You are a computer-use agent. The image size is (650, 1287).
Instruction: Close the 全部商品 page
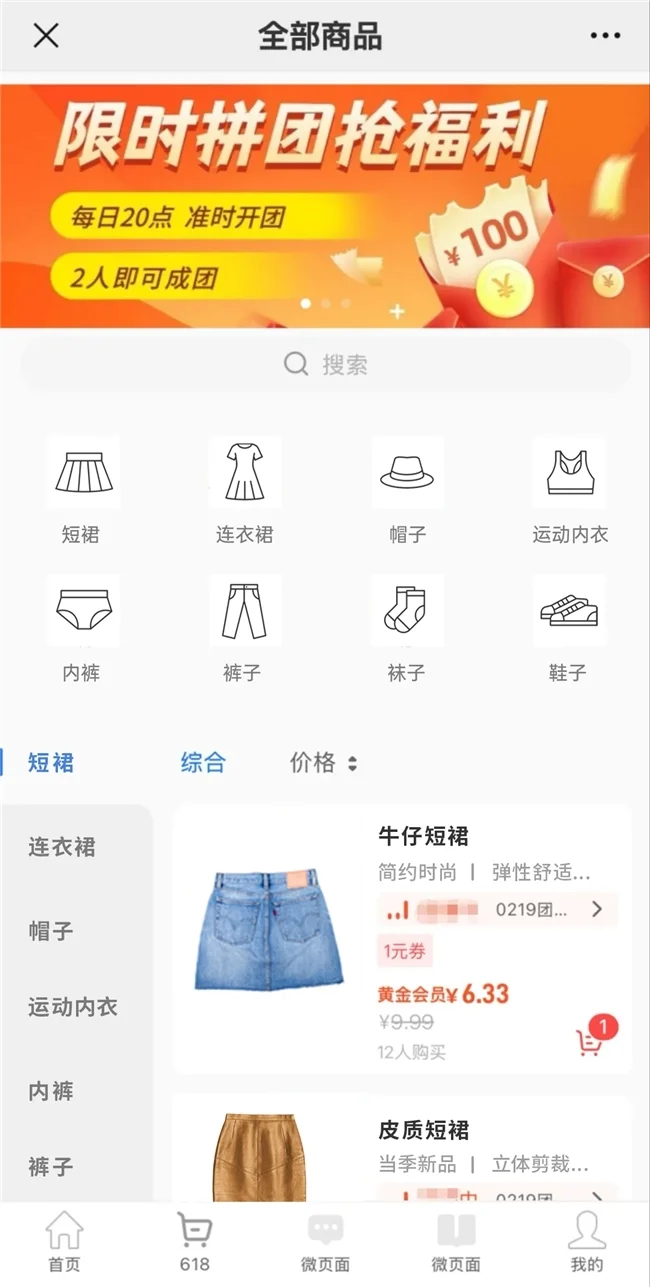(46, 36)
